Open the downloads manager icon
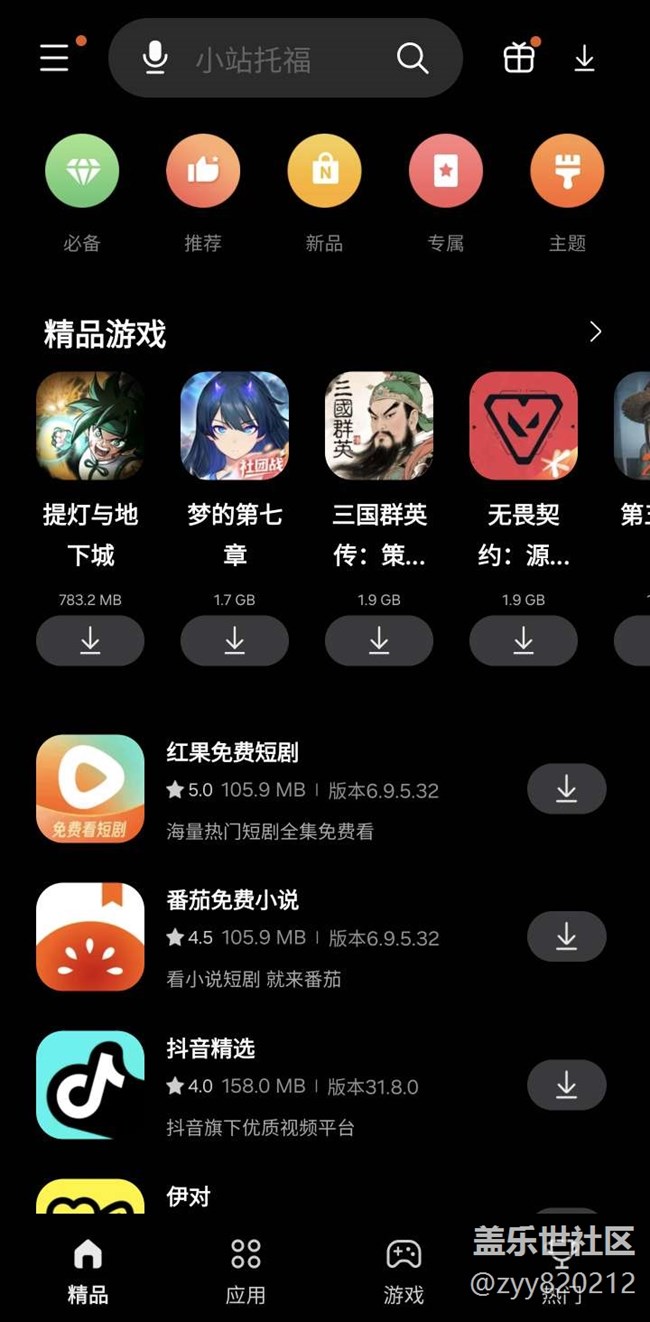Viewport: 650px width, 1322px height. [584, 59]
